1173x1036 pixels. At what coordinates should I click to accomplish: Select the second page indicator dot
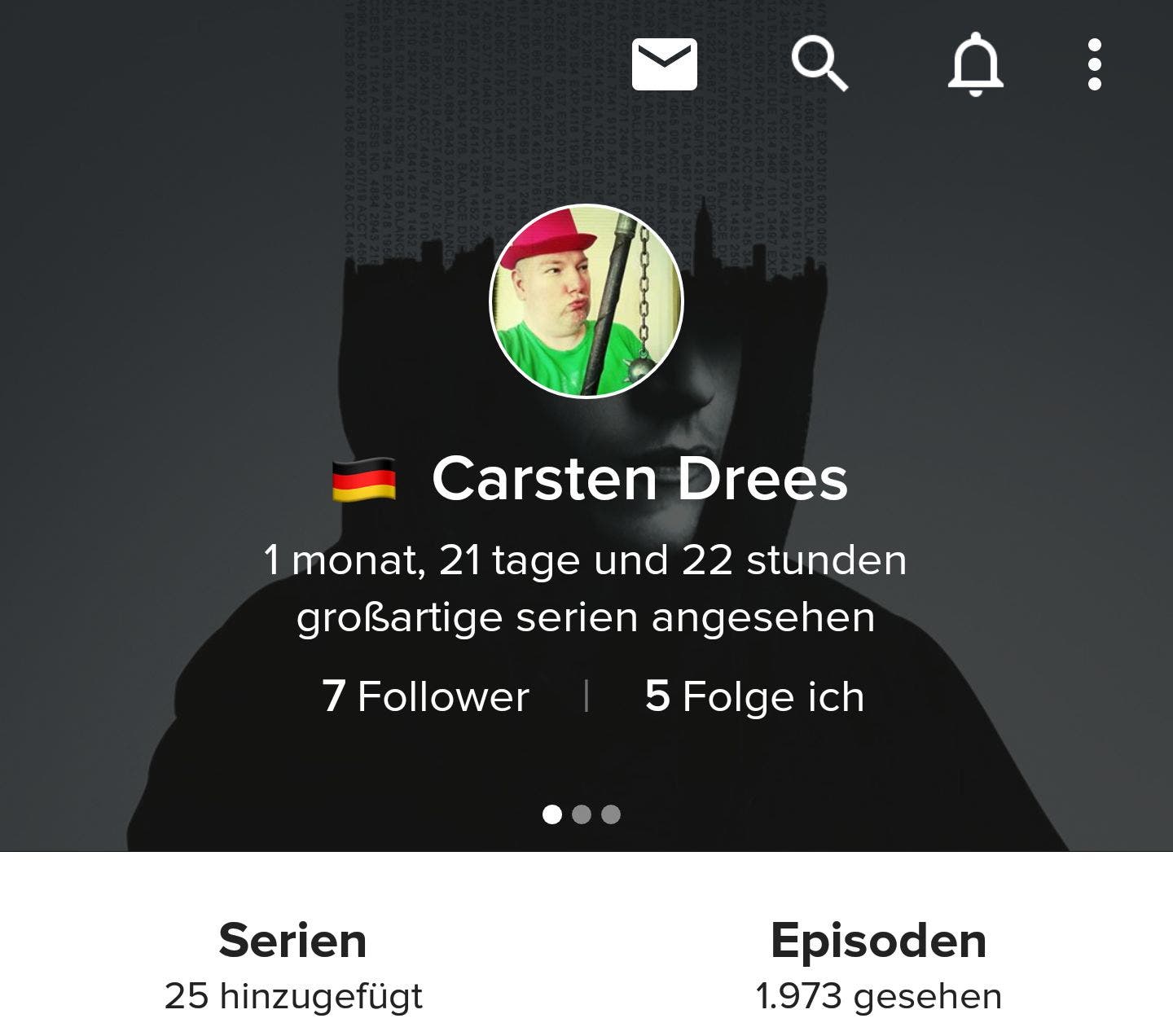point(582,814)
